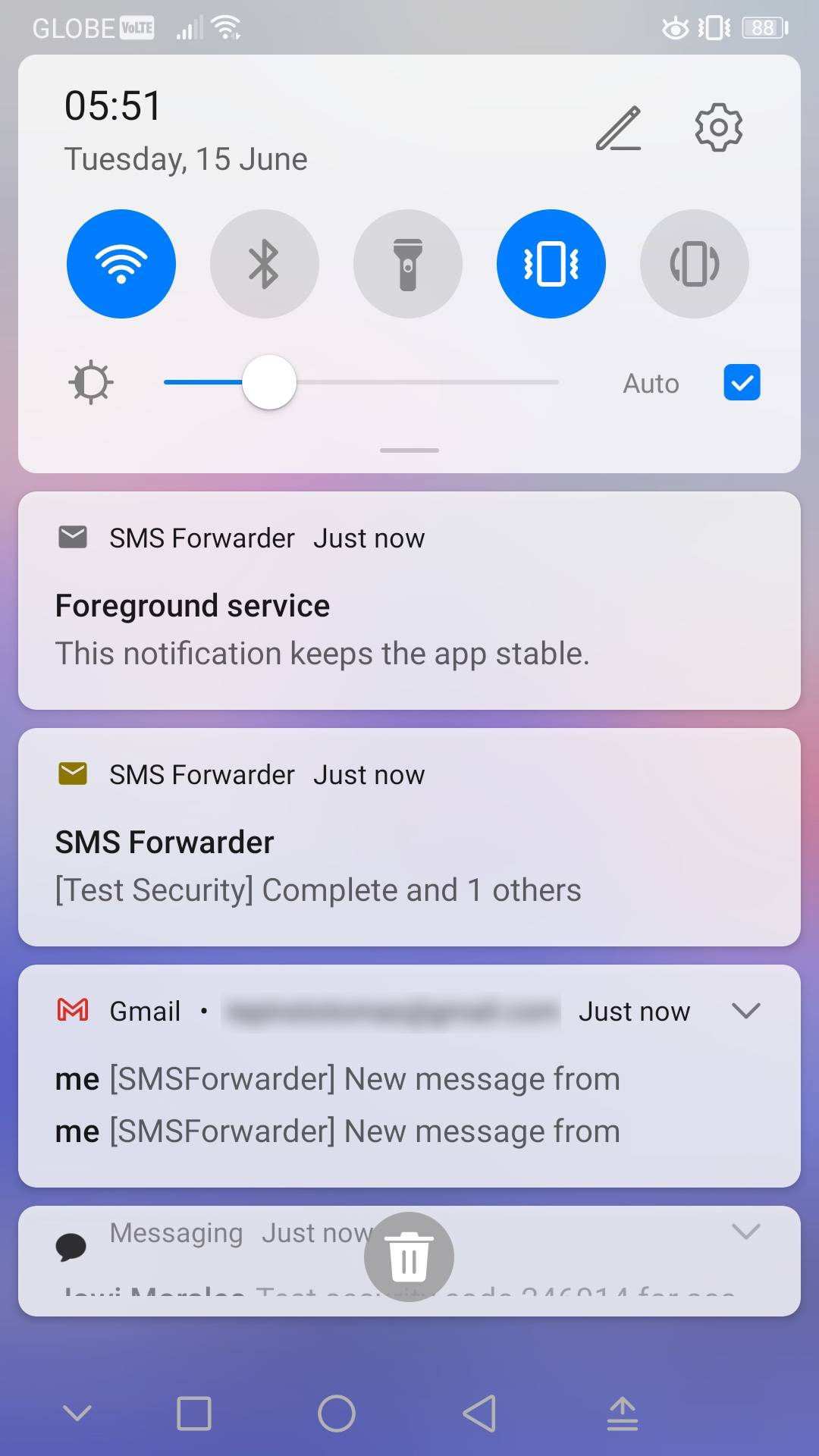Image resolution: width=819 pixels, height=1456 pixels.
Task: Open the settings gear
Action: 718,127
